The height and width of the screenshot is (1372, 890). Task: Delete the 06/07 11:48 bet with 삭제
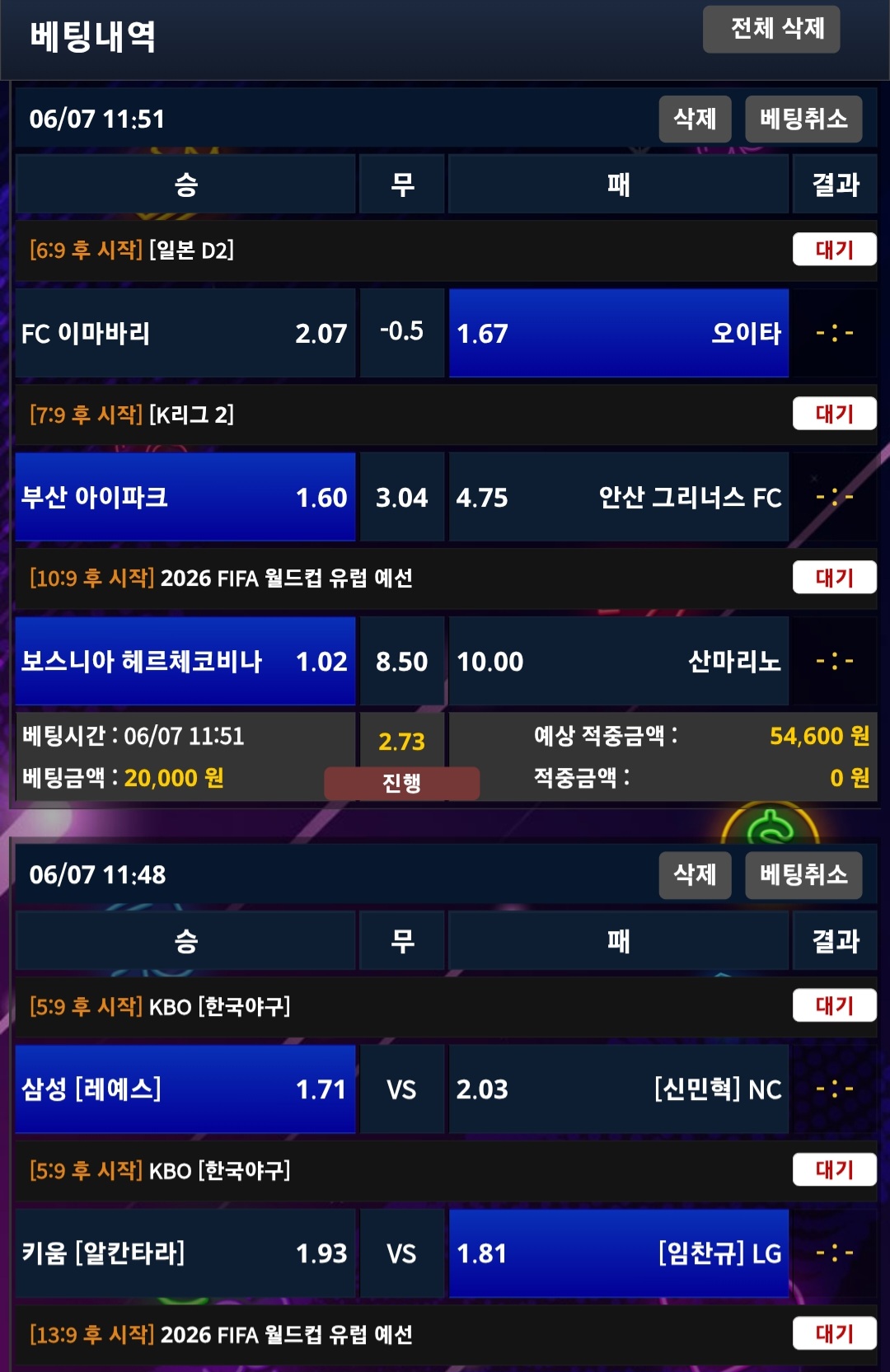click(x=695, y=875)
